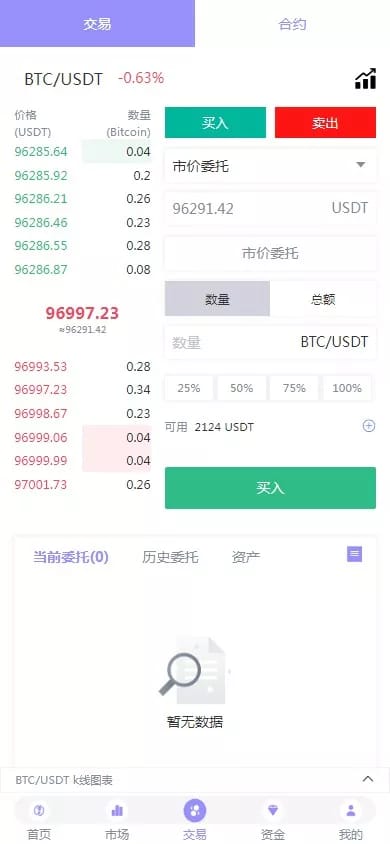Screen dimensions: 390x844
Task: Choose the 100% amount chip
Action: point(347,388)
